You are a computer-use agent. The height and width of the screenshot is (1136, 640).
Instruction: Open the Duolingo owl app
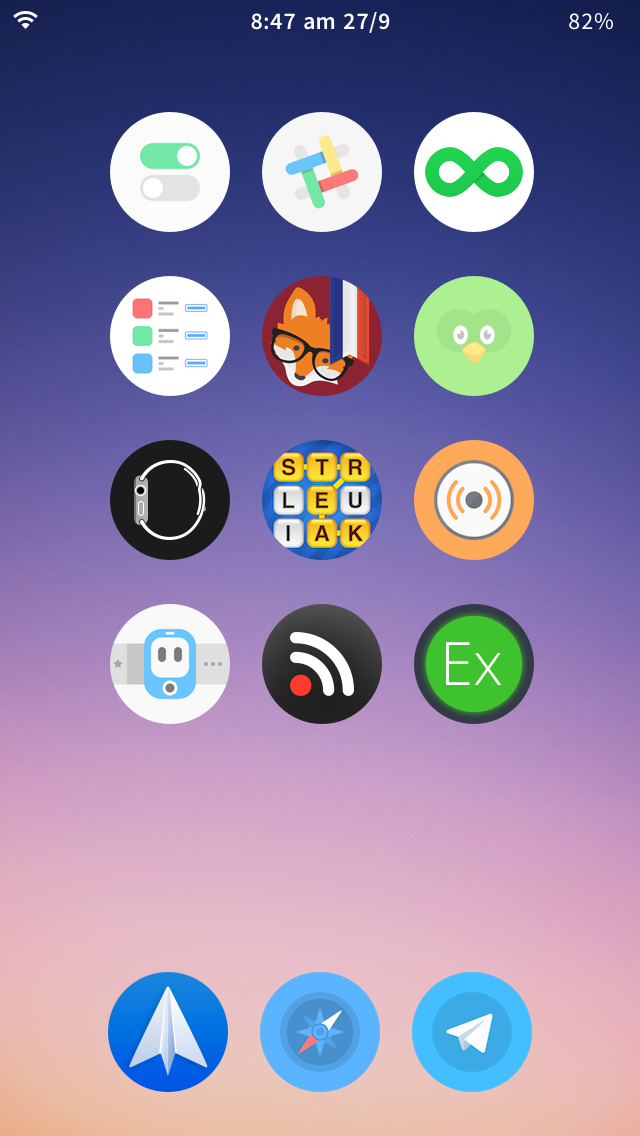(474, 336)
